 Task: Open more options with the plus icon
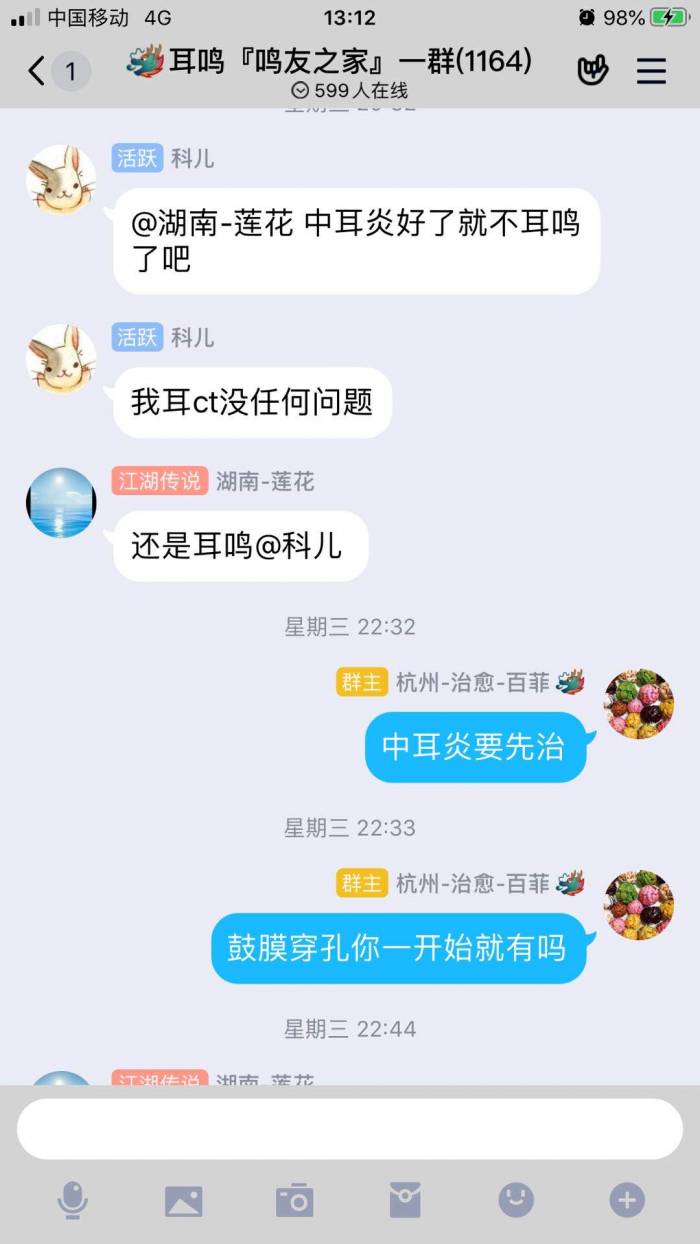tap(627, 1200)
